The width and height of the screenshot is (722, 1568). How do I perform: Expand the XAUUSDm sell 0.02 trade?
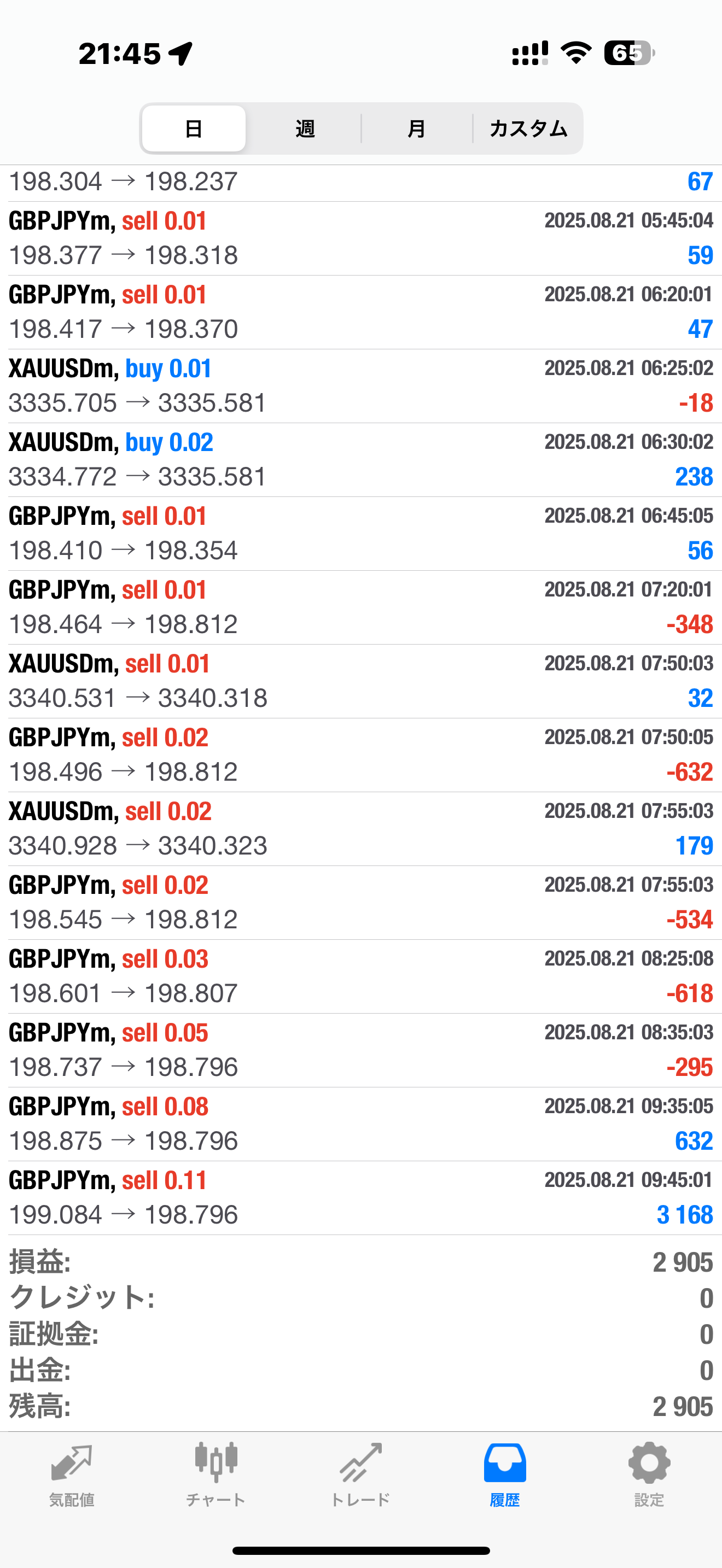(x=361, y=828)
